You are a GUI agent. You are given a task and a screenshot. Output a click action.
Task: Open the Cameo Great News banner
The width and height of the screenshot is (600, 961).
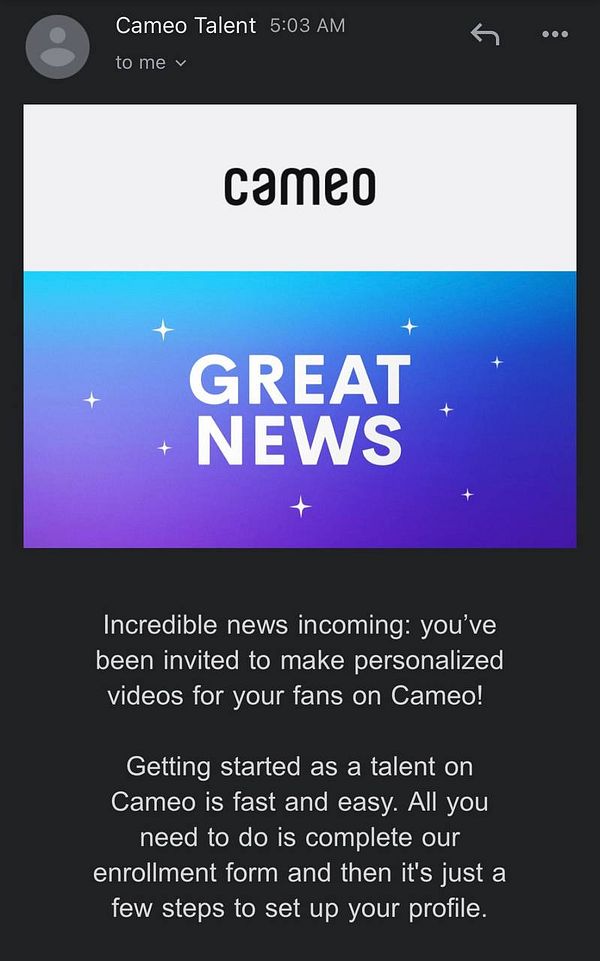click(300, 409)
